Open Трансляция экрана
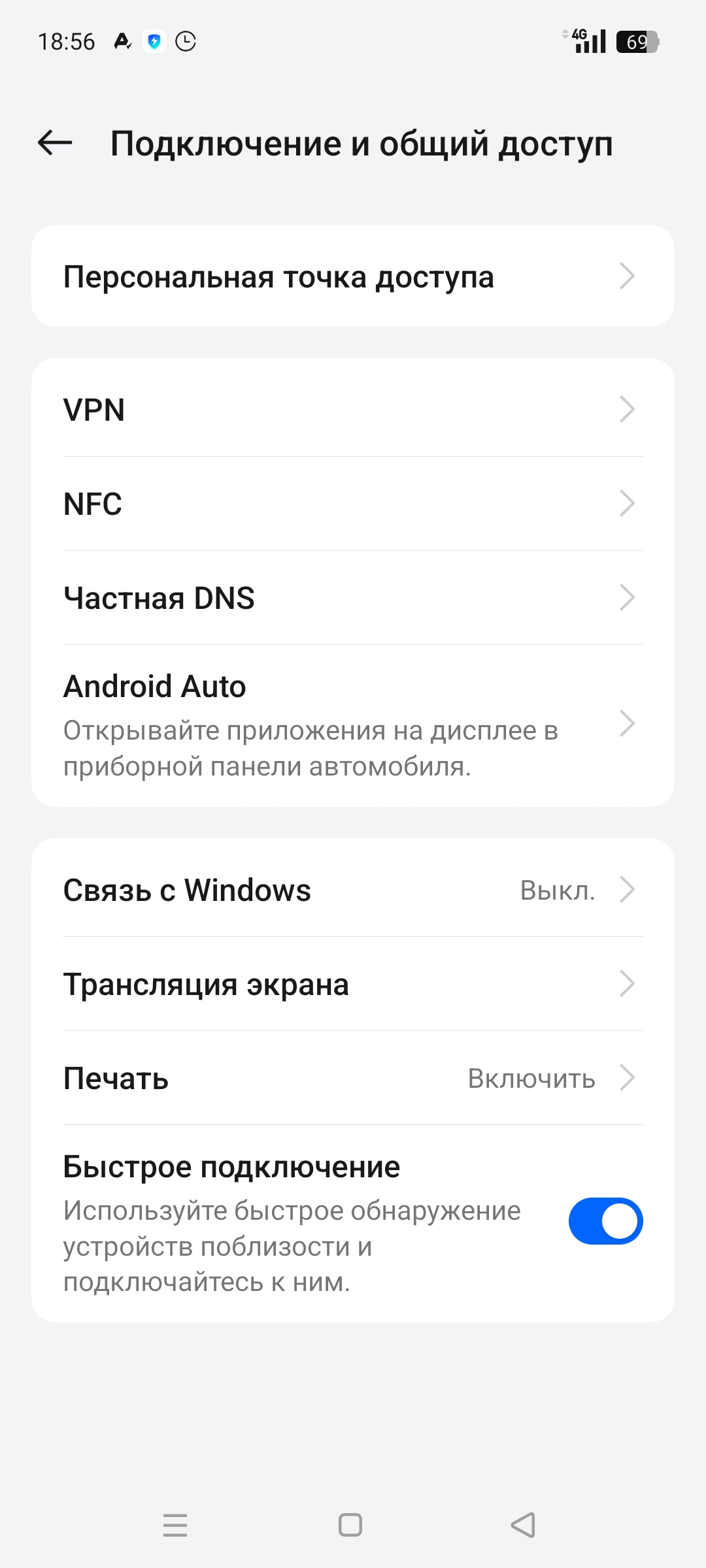This screenshot has height=1568, width=706. [353, 984]
